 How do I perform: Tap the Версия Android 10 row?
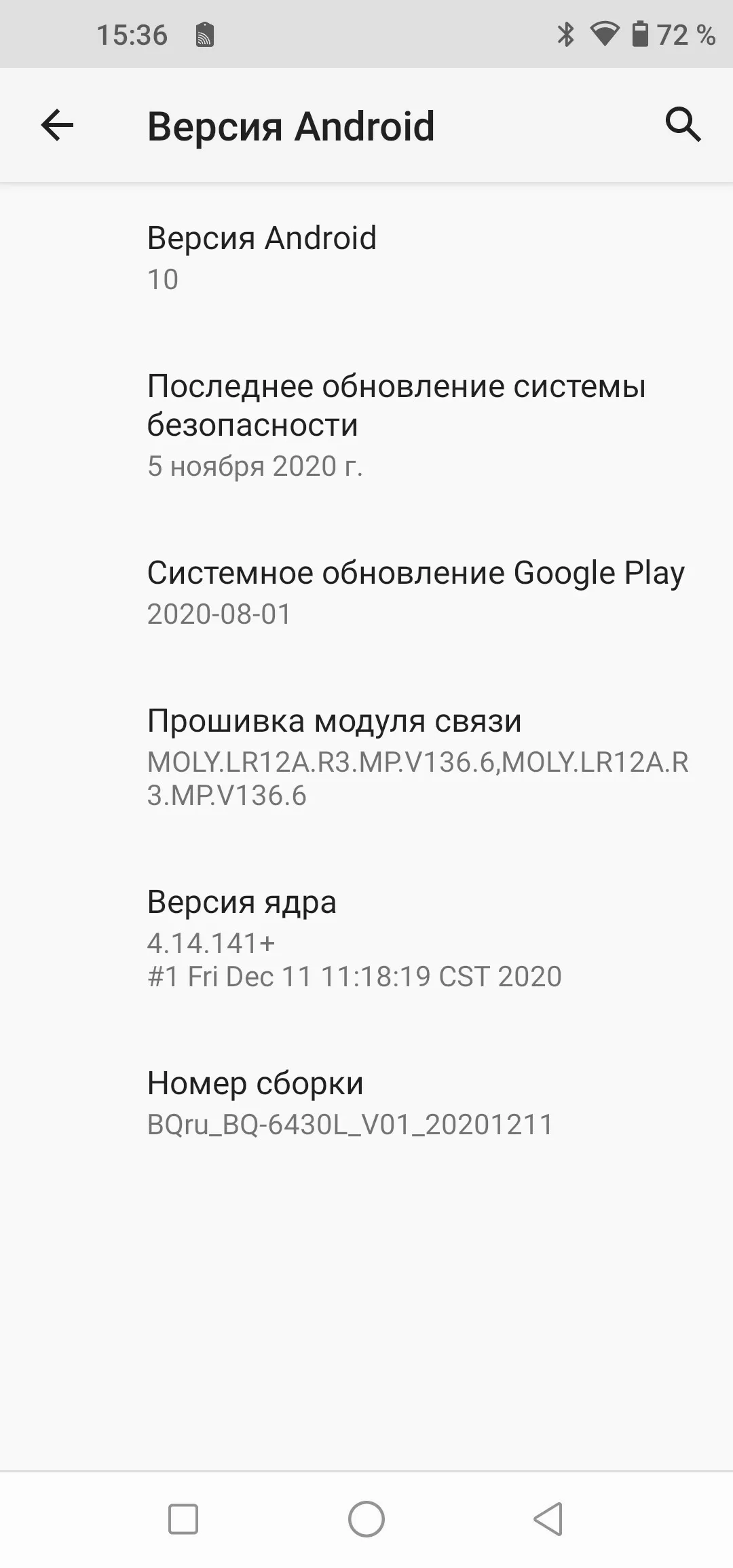pos(366,258)
